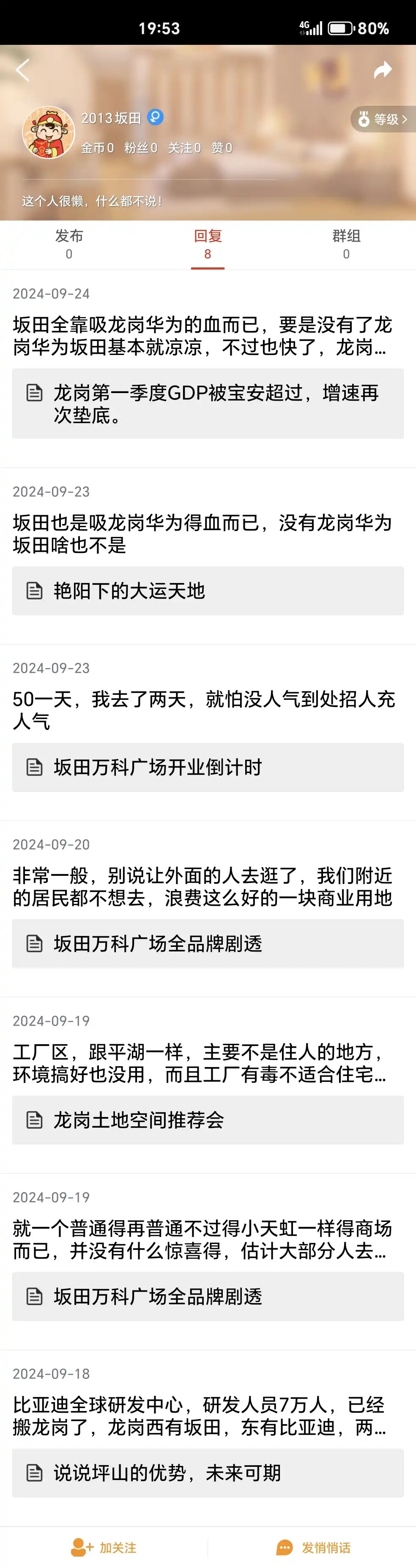Switch to the 发布 tab
The height and width of the screenshot is (1568, 416).
point(69,243)
